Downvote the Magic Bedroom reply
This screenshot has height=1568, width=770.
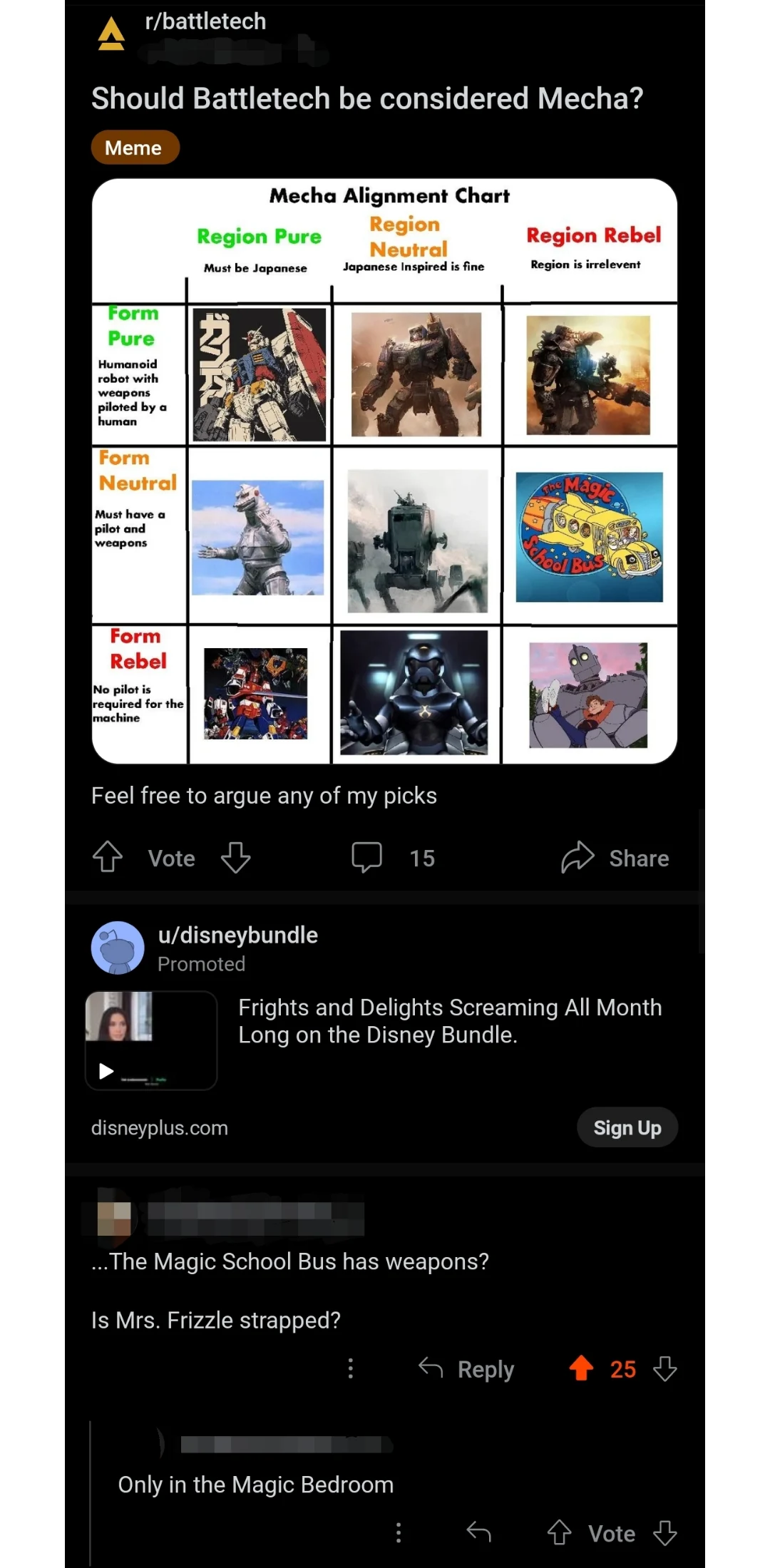[x=664, y=1532]
